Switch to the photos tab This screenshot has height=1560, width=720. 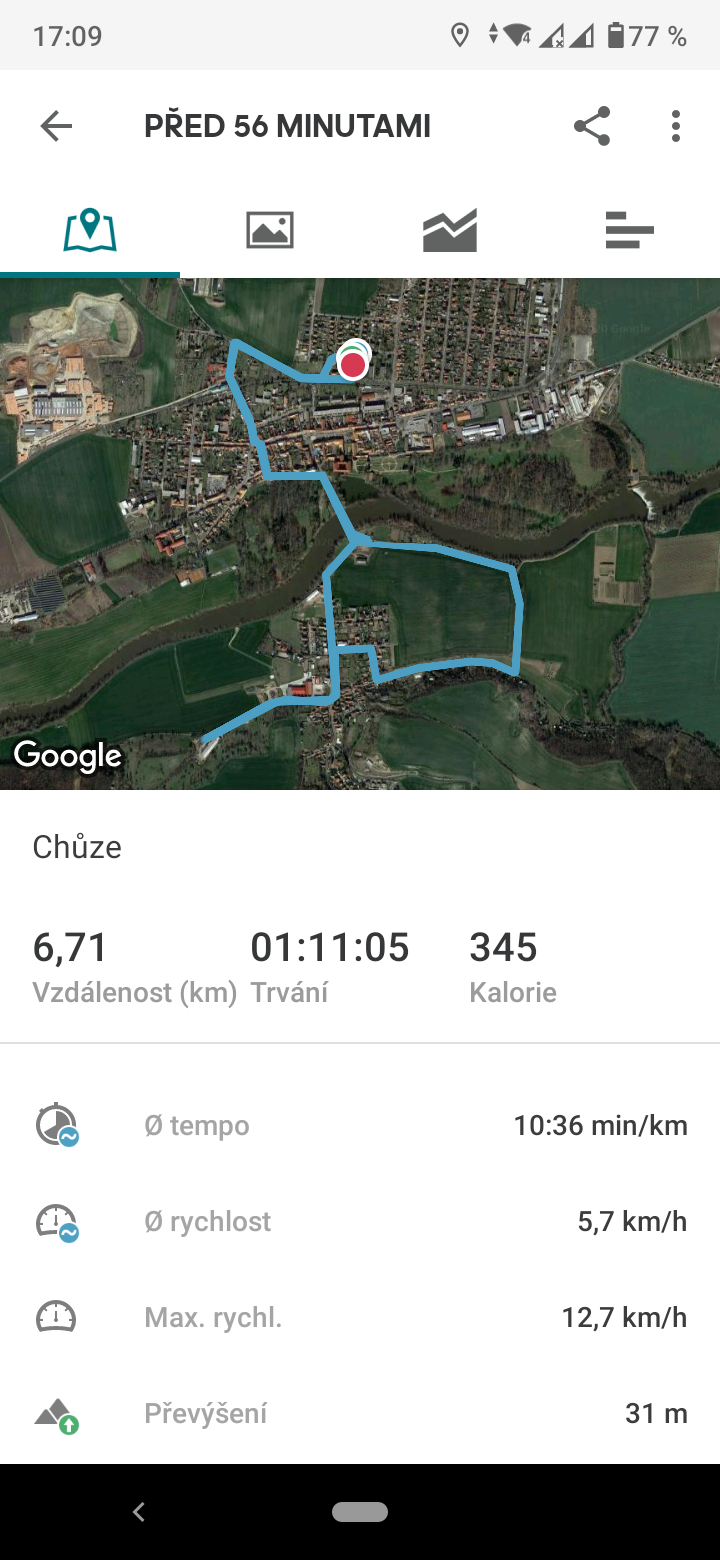(270, 230)
